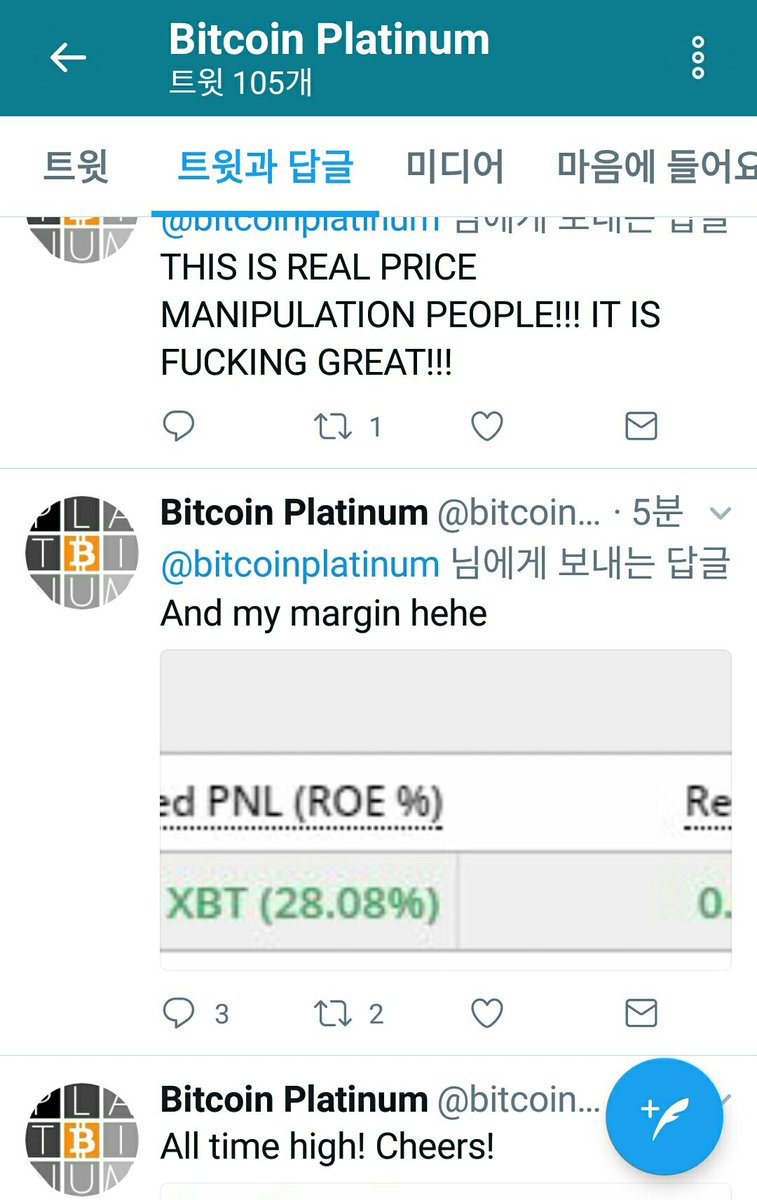This screenshot has height=1200, width=757.
Task: Reply to the 'And my margin hehe' tweet
Action: tap(178, 1014)
